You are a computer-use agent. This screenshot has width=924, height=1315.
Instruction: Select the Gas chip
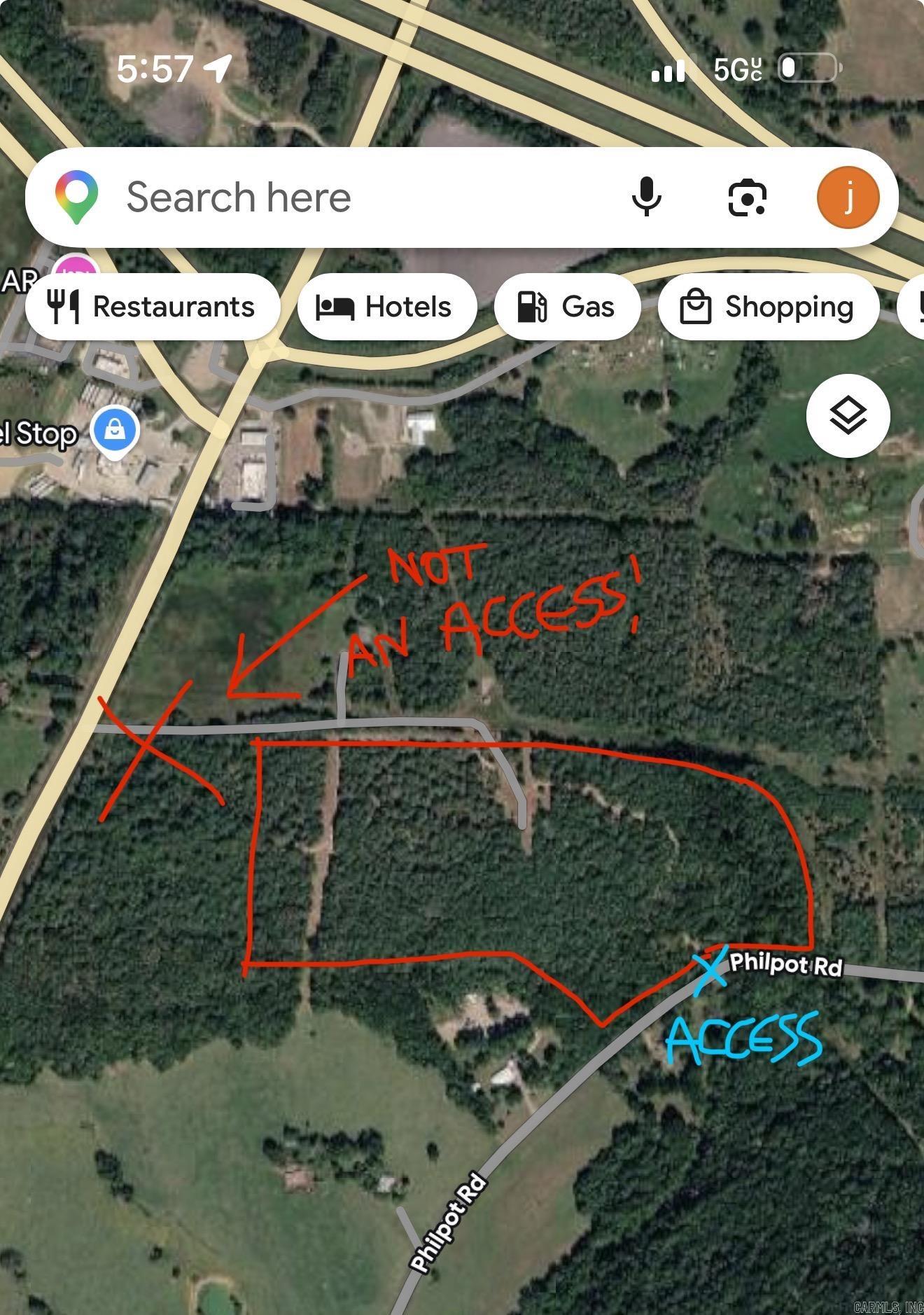tap(567, 307)
